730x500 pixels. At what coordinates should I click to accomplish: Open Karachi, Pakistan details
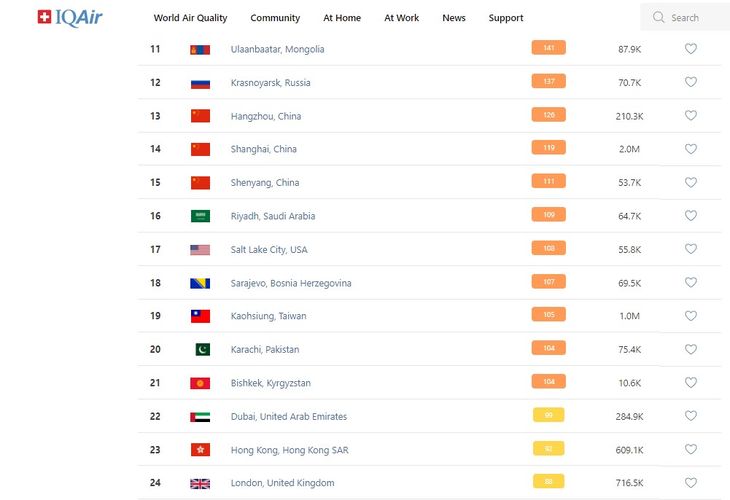pyautogui.click(x=264, y=350)
